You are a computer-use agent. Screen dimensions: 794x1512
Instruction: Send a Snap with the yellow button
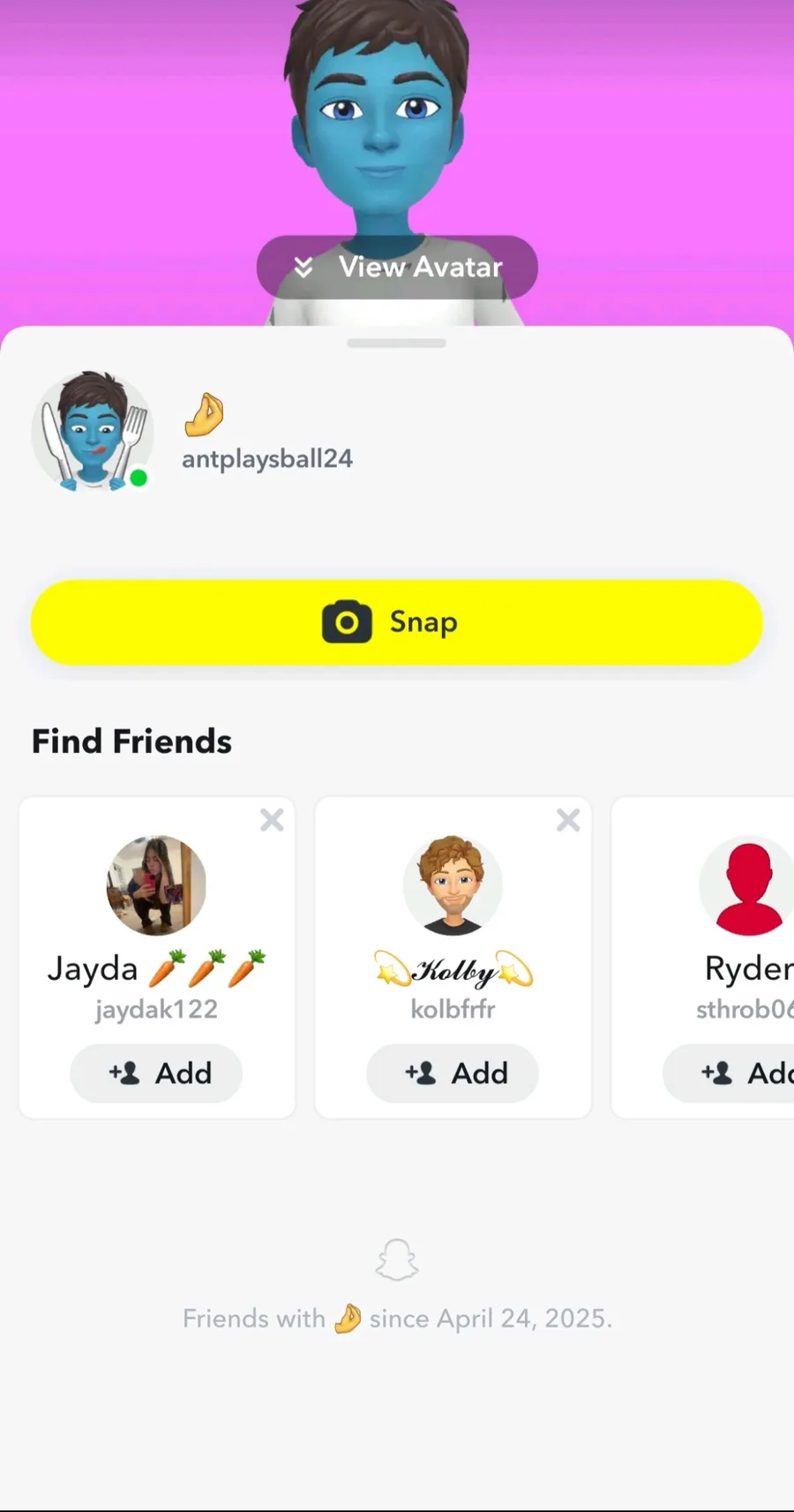[x=397, y=622]
